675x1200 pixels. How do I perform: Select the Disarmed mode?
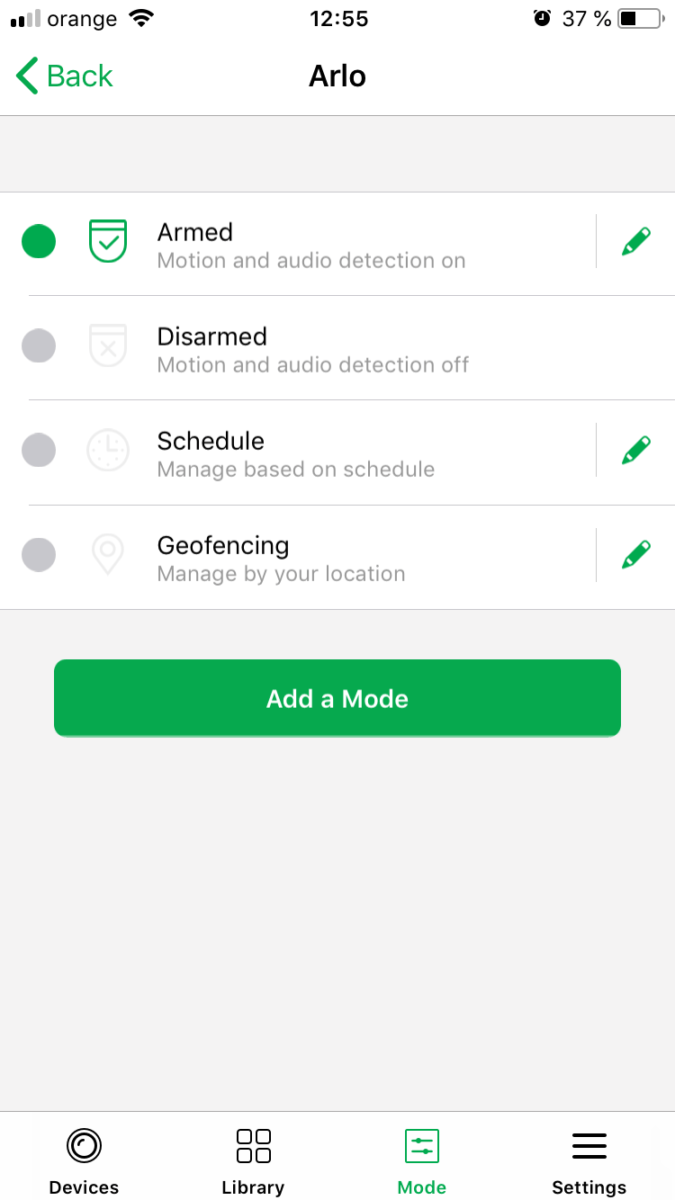point(337,348)
